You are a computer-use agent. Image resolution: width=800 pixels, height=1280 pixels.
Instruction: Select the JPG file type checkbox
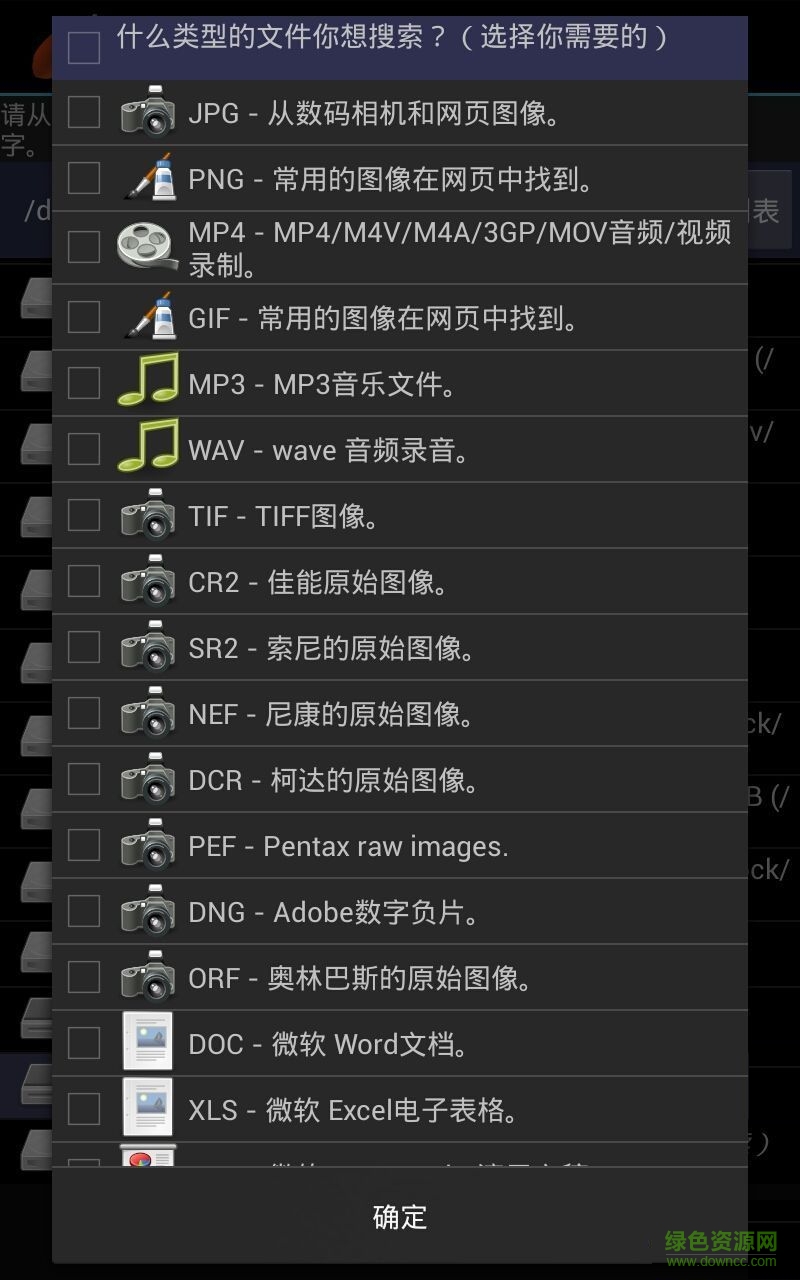(x=84, y=112)
